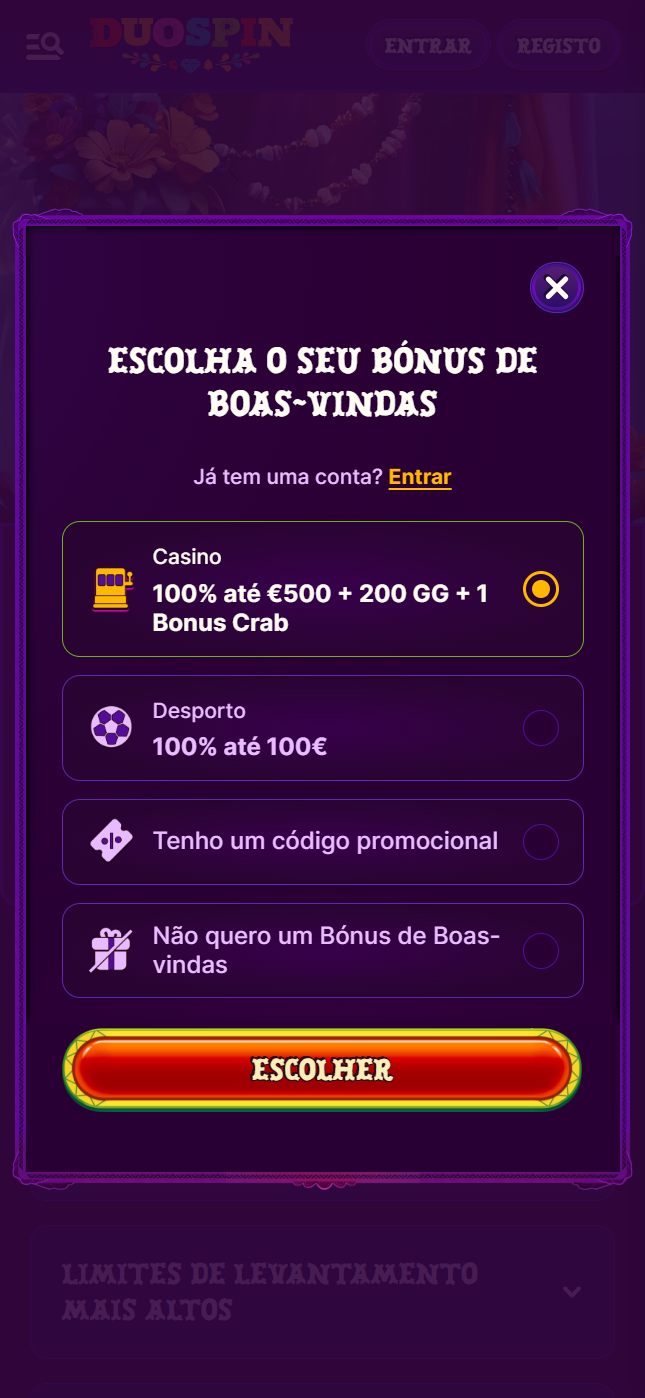Close the welcome bonus dialog

point(556,288)
